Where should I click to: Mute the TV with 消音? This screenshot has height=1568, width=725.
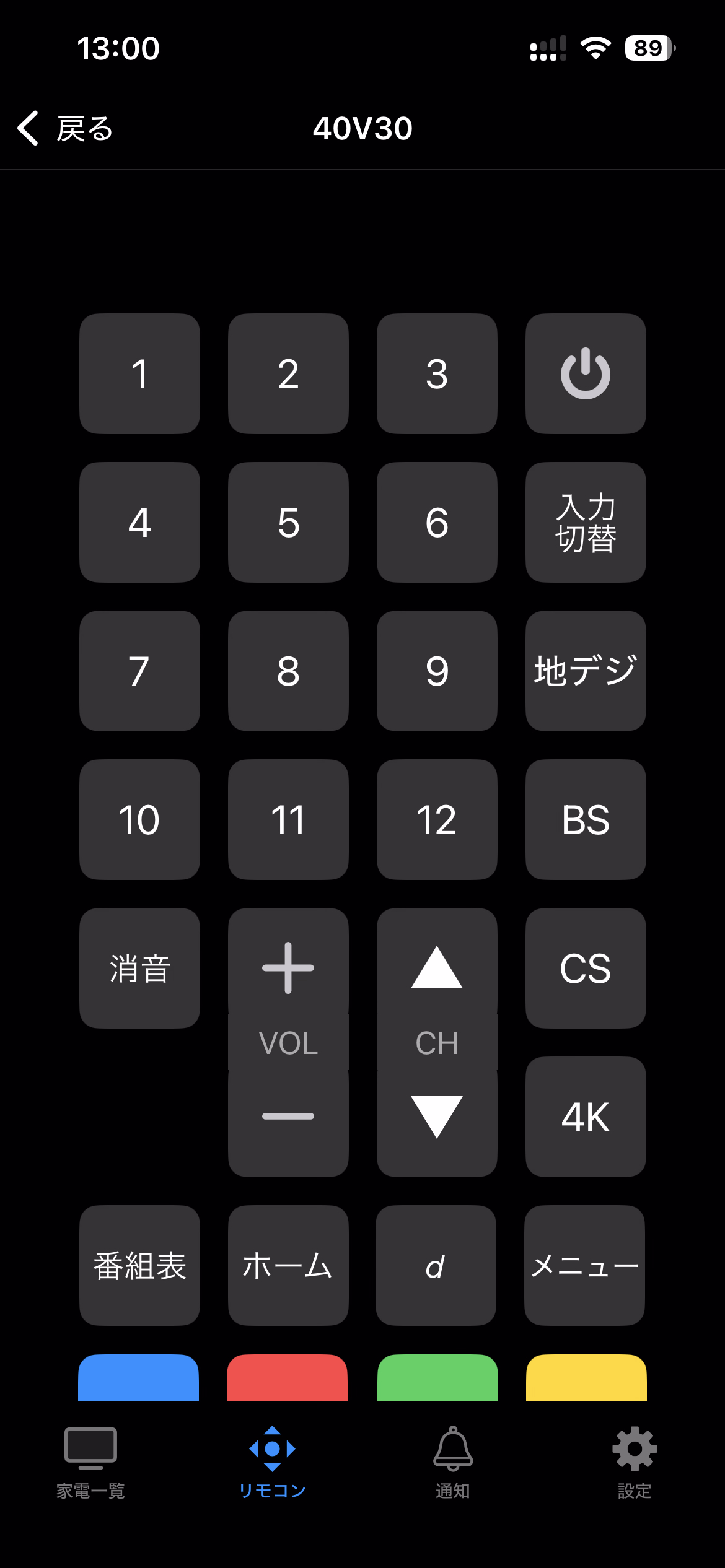coord(139,968)
